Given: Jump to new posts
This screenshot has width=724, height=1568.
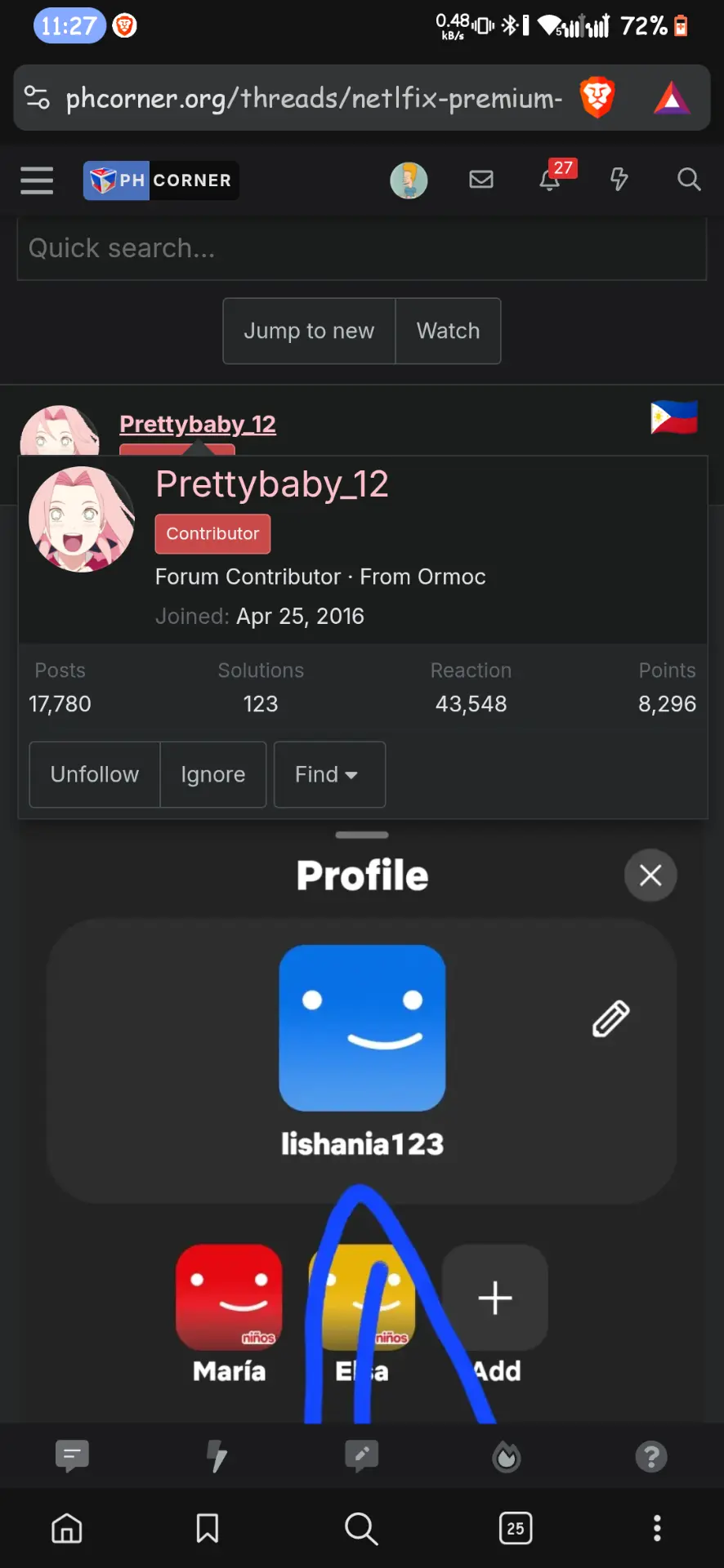Looking at the screenshot, I should pyautogui.click(x=309, y=331).
